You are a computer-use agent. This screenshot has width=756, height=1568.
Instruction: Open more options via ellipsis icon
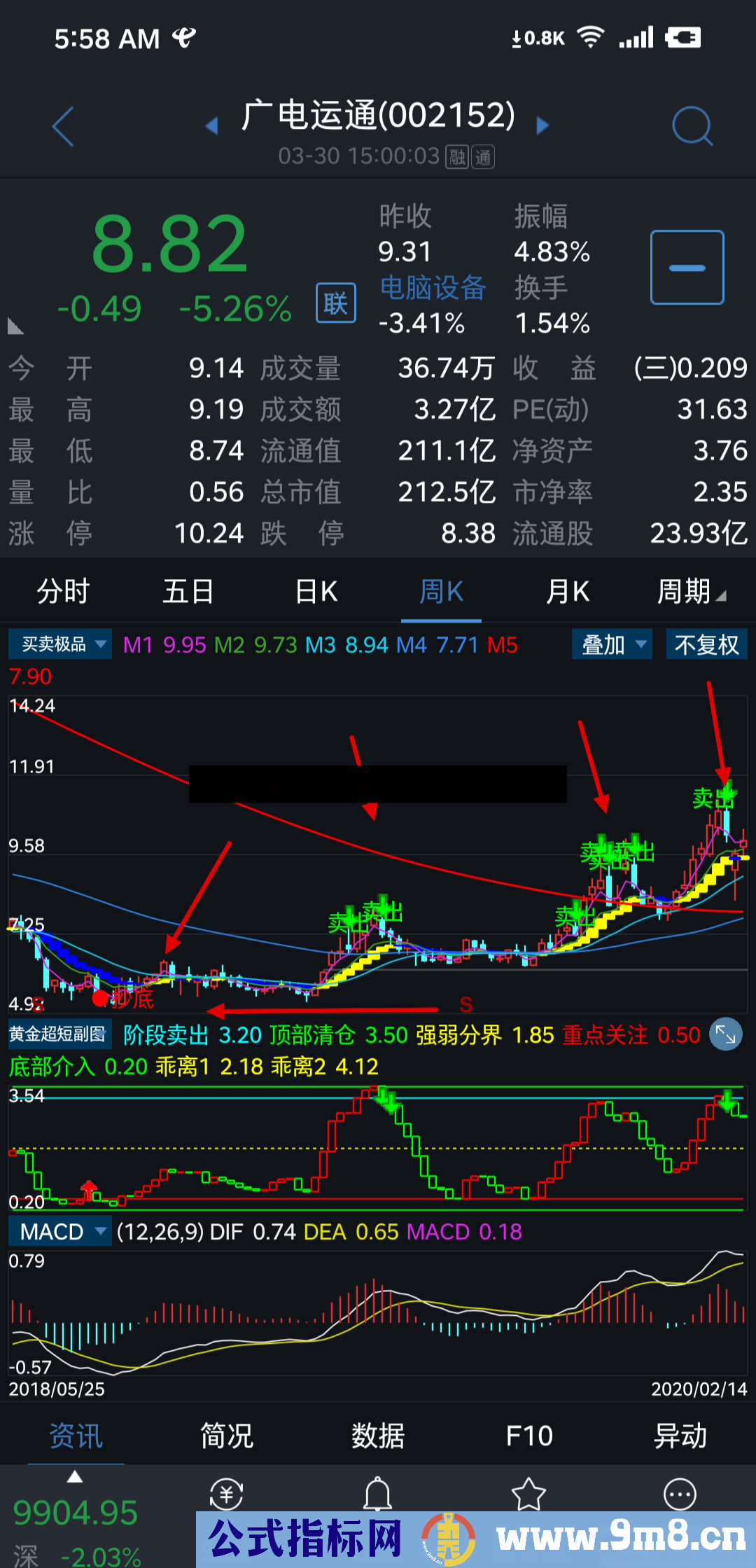[x=680, y=1493]
